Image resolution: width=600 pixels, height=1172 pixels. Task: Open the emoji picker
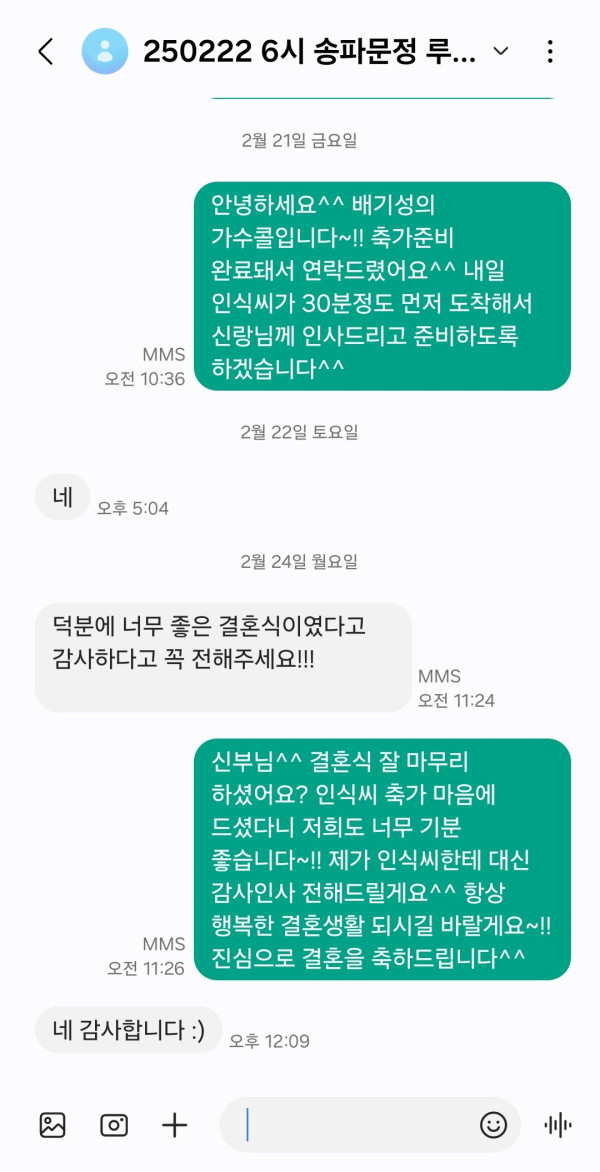coord(493,1125)
